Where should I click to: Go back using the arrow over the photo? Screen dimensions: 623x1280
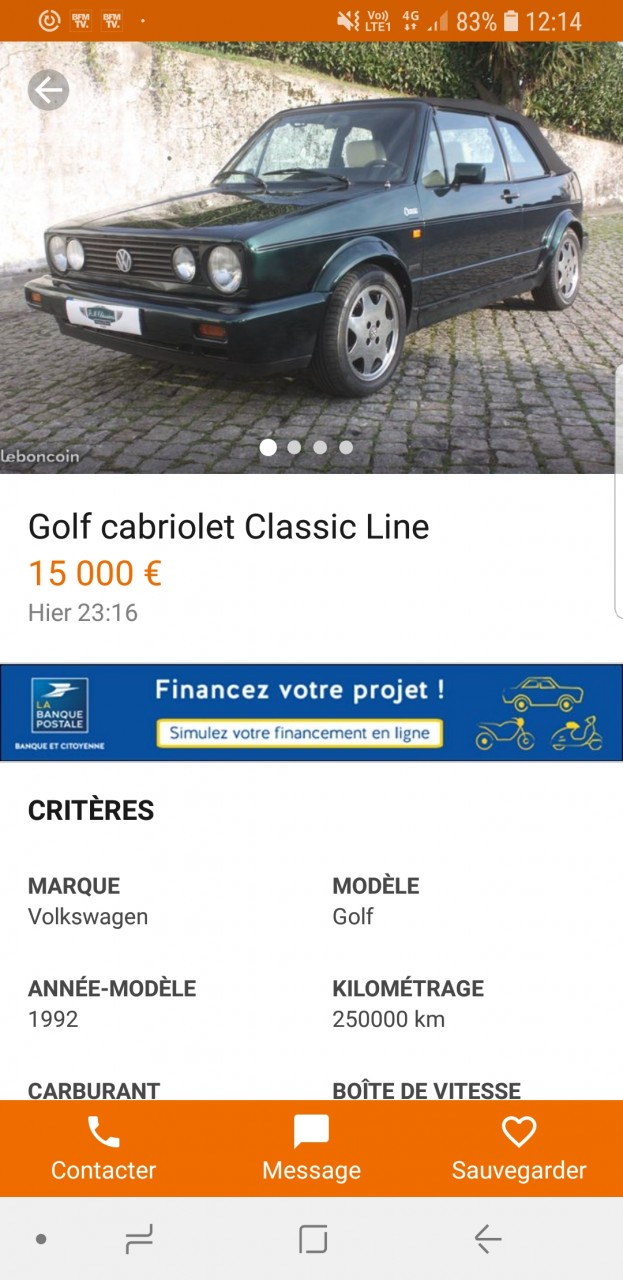(48, 91)
